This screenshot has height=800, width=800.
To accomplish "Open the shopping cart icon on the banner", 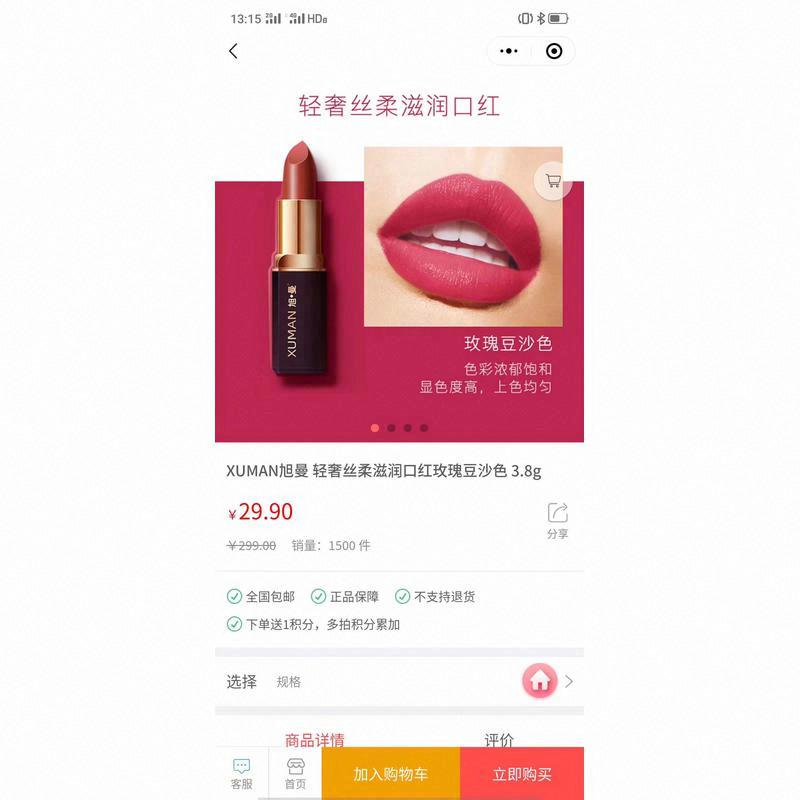I will click(x=553, y=181).
